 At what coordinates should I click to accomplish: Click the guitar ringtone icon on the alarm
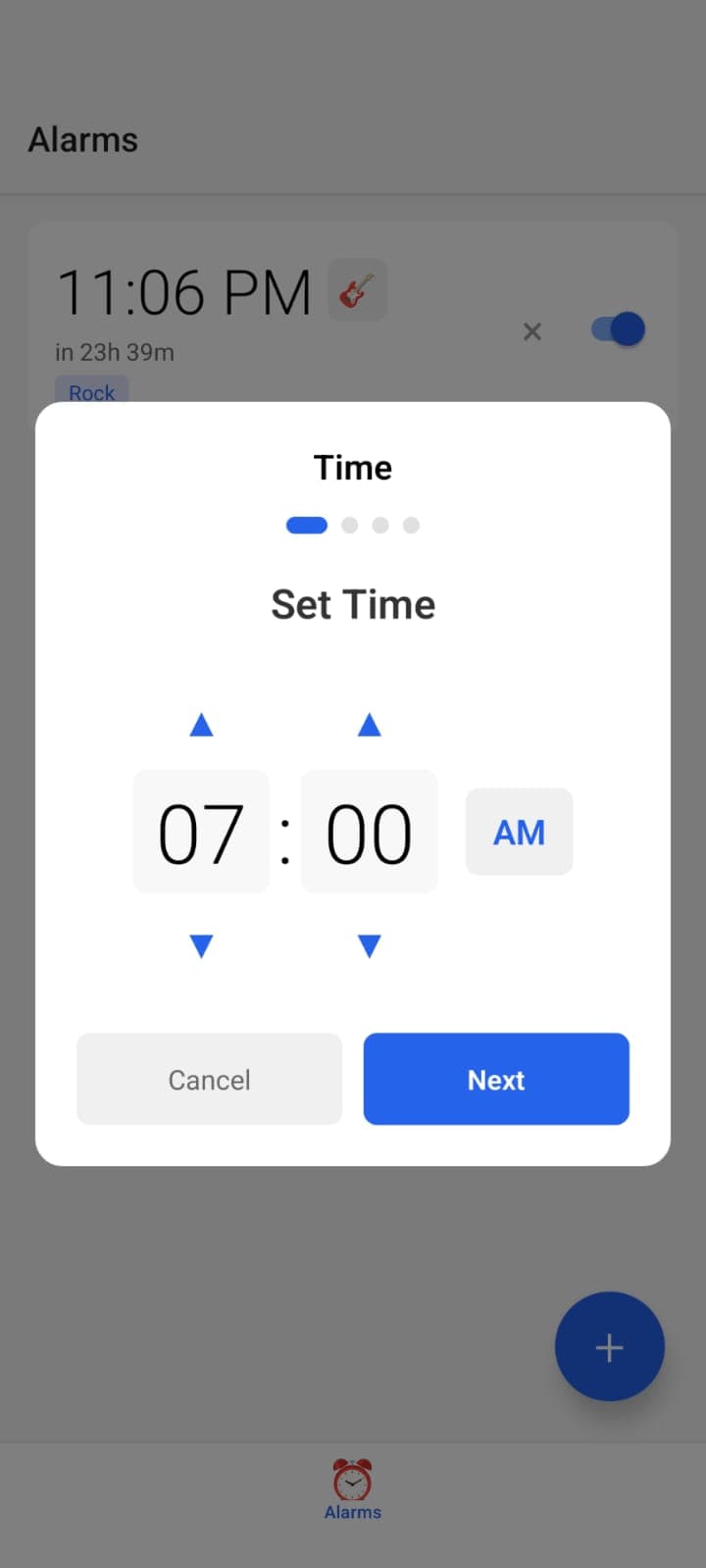(357, 289)
